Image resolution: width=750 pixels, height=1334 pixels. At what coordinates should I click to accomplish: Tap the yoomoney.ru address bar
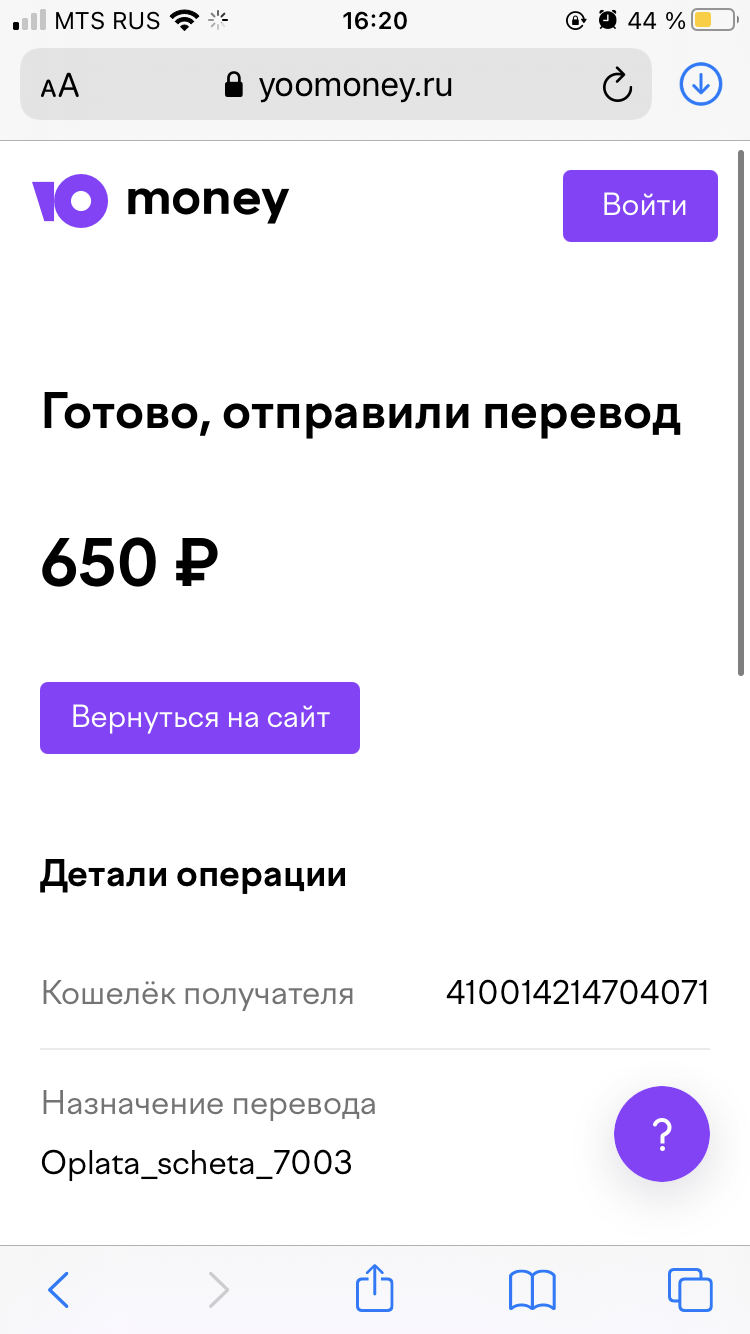[336, 85]
